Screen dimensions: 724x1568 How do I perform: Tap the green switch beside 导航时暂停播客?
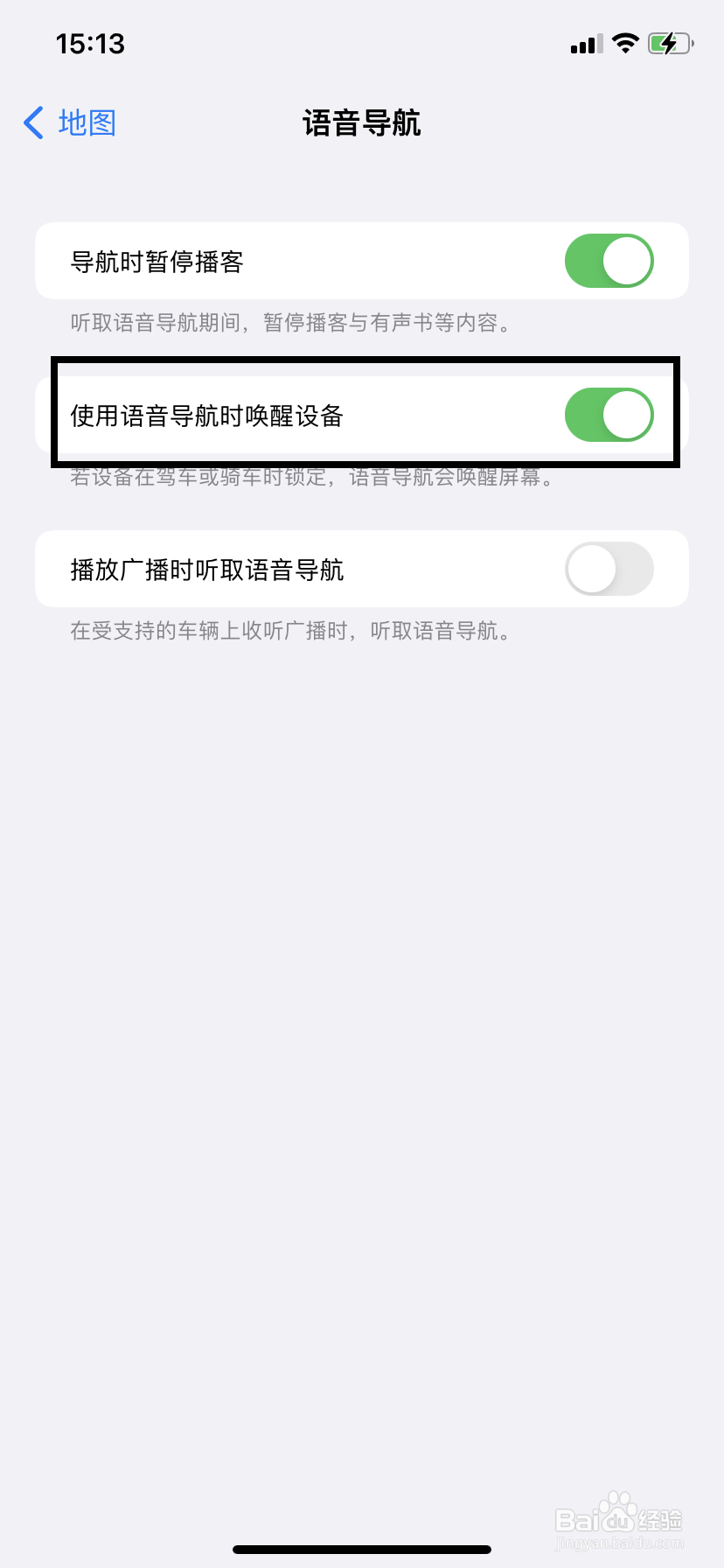point(609,260)
